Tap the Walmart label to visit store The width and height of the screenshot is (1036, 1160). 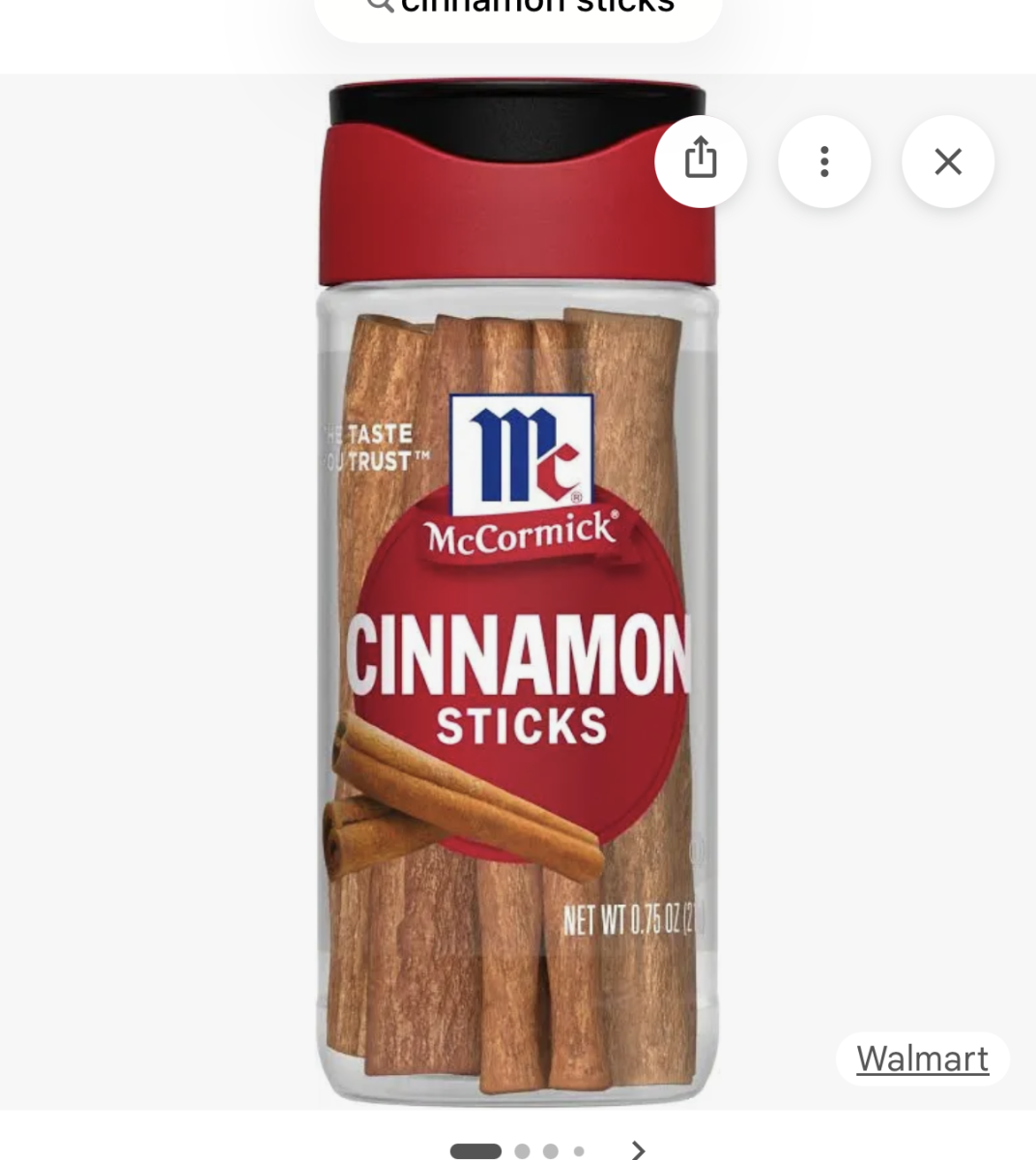click(922, 1058)
